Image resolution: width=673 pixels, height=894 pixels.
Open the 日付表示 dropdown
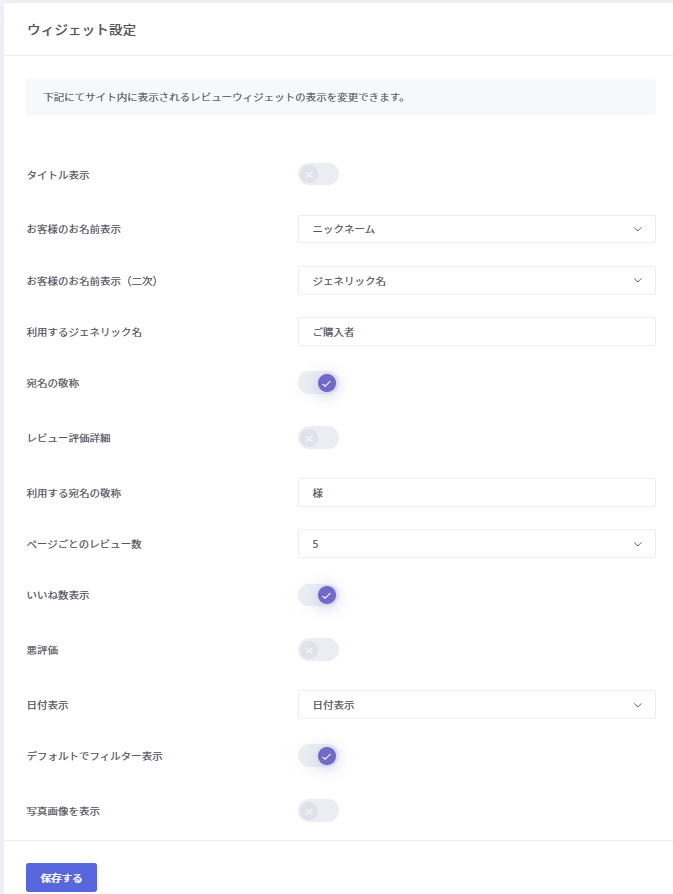(476, 705)
